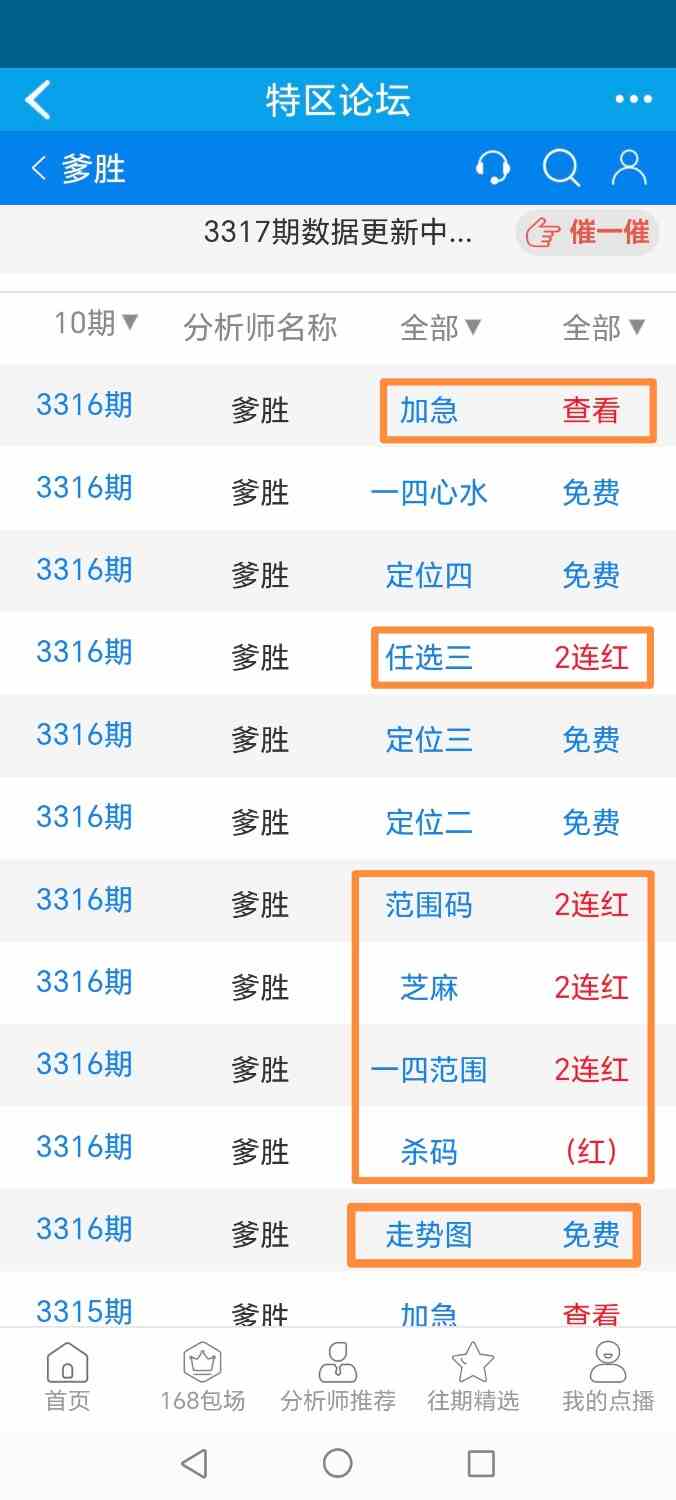
Task: Open the 范围码 row
Action: (430, 905)
